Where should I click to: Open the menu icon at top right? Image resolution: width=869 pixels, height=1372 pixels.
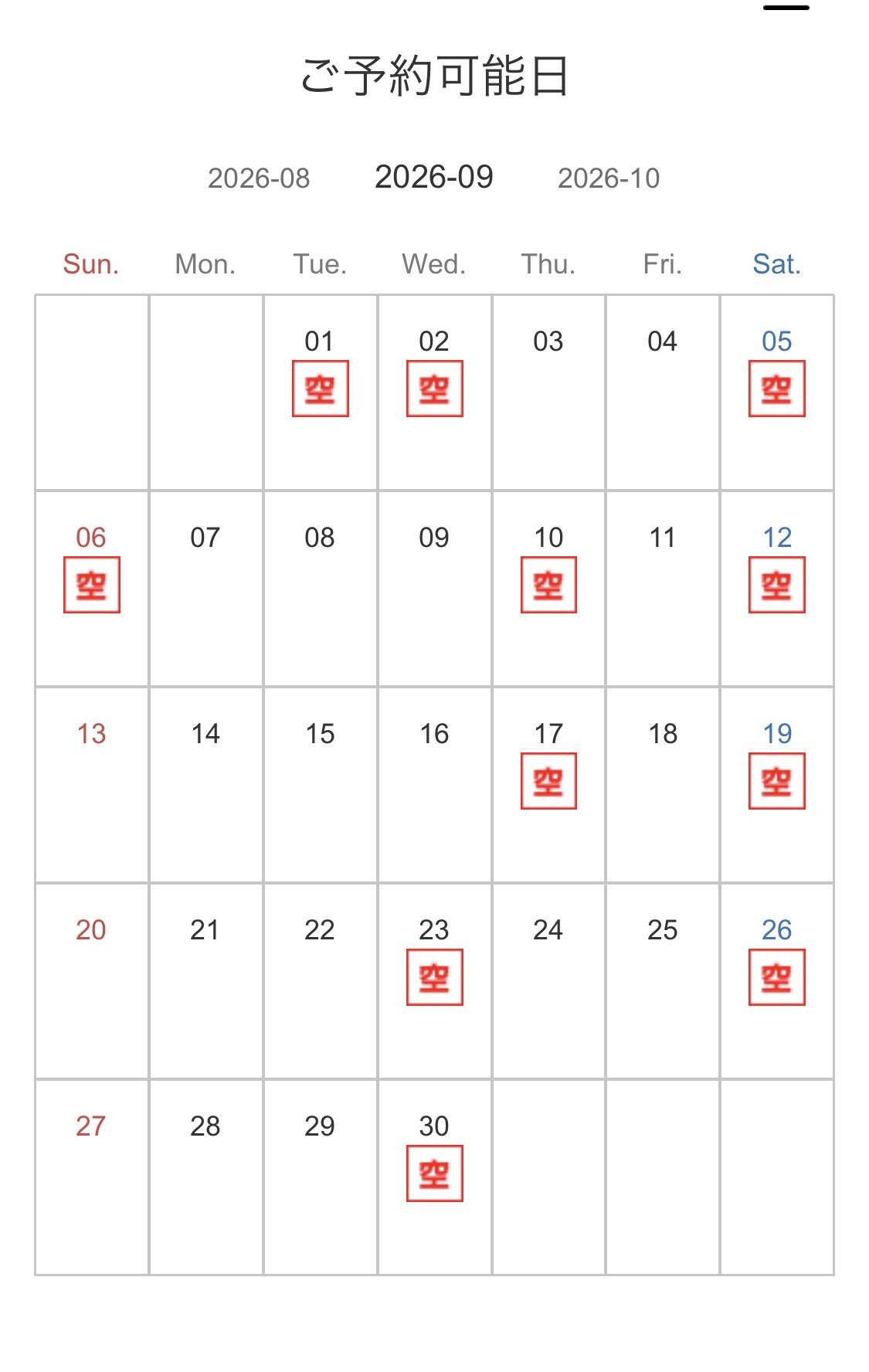click(x=786, y=8)
